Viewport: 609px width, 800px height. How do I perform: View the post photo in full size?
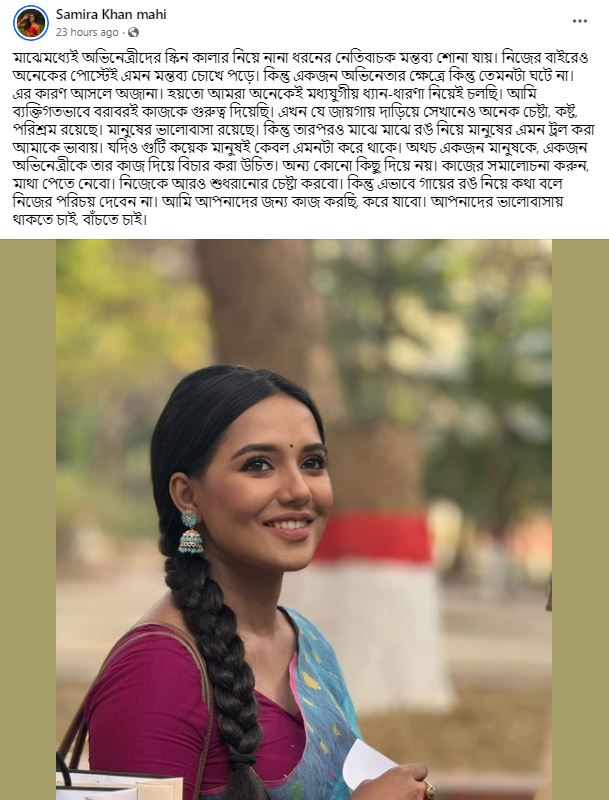[x=304, y=520]
